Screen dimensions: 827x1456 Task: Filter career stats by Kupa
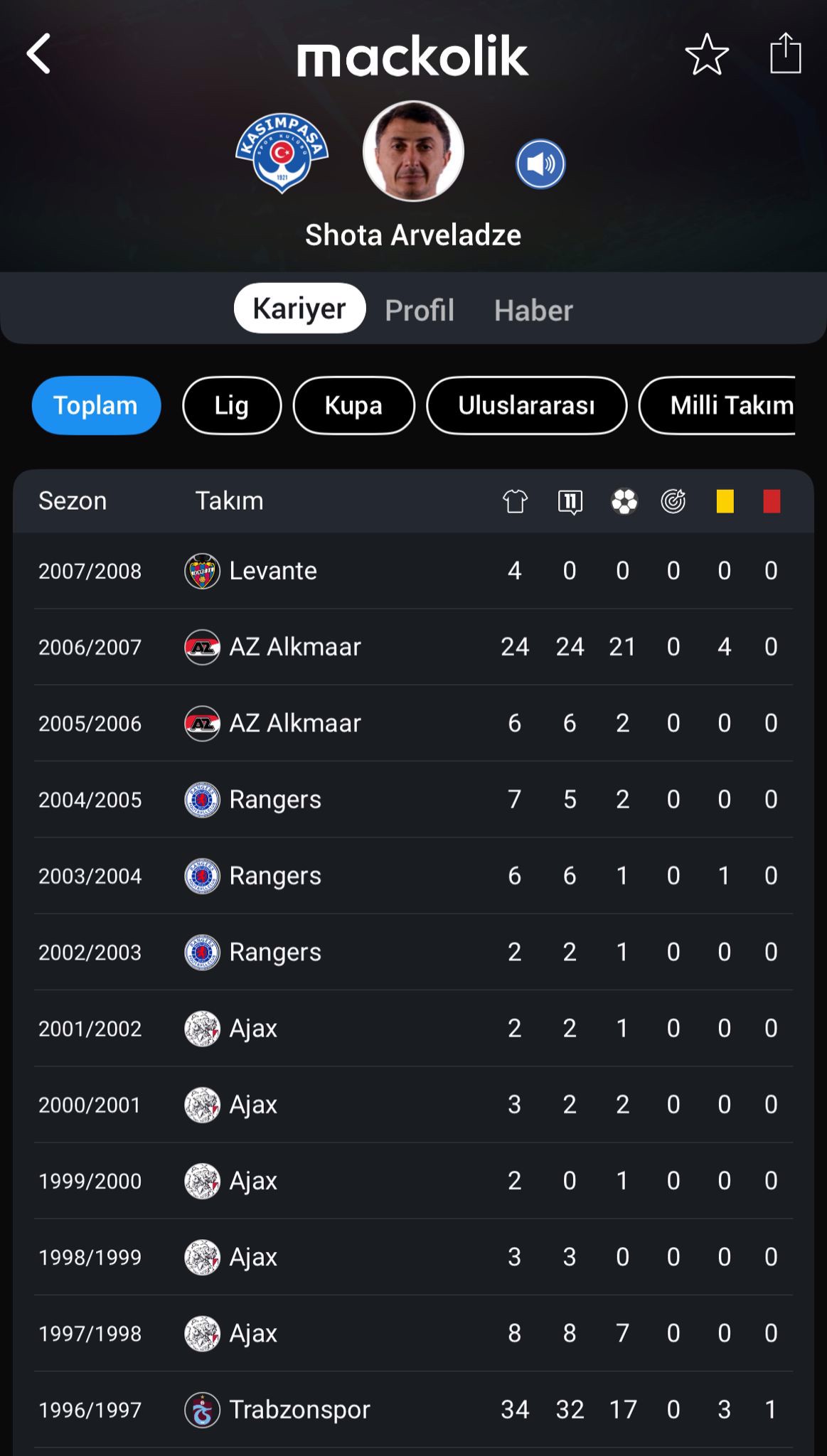(353, 405)
